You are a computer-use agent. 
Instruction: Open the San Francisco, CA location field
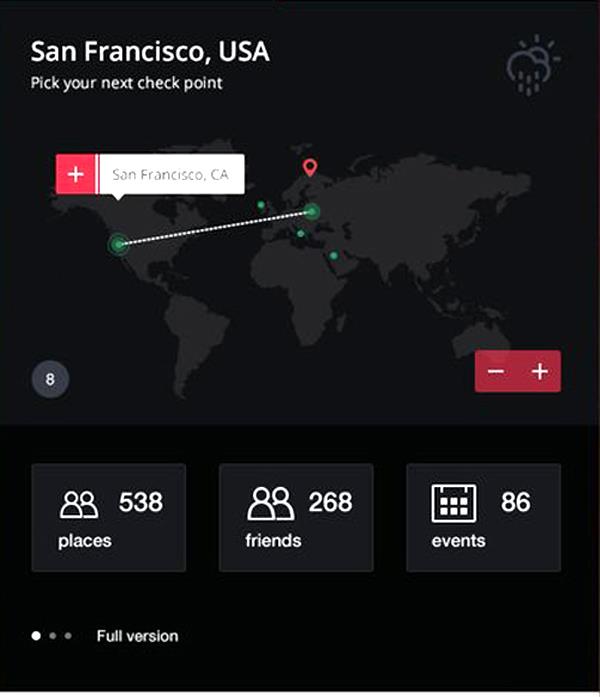[171, 174]
